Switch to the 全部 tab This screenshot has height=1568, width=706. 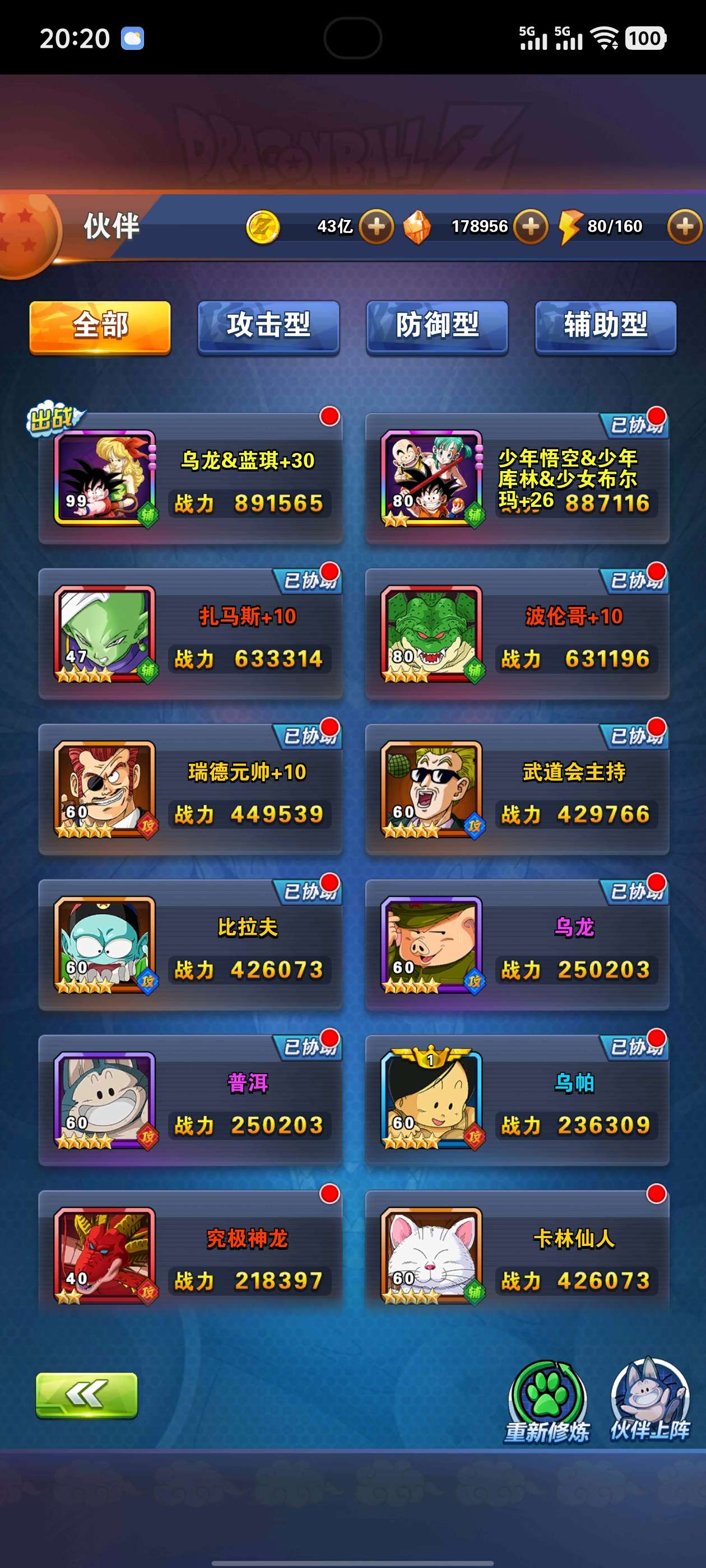100,326
